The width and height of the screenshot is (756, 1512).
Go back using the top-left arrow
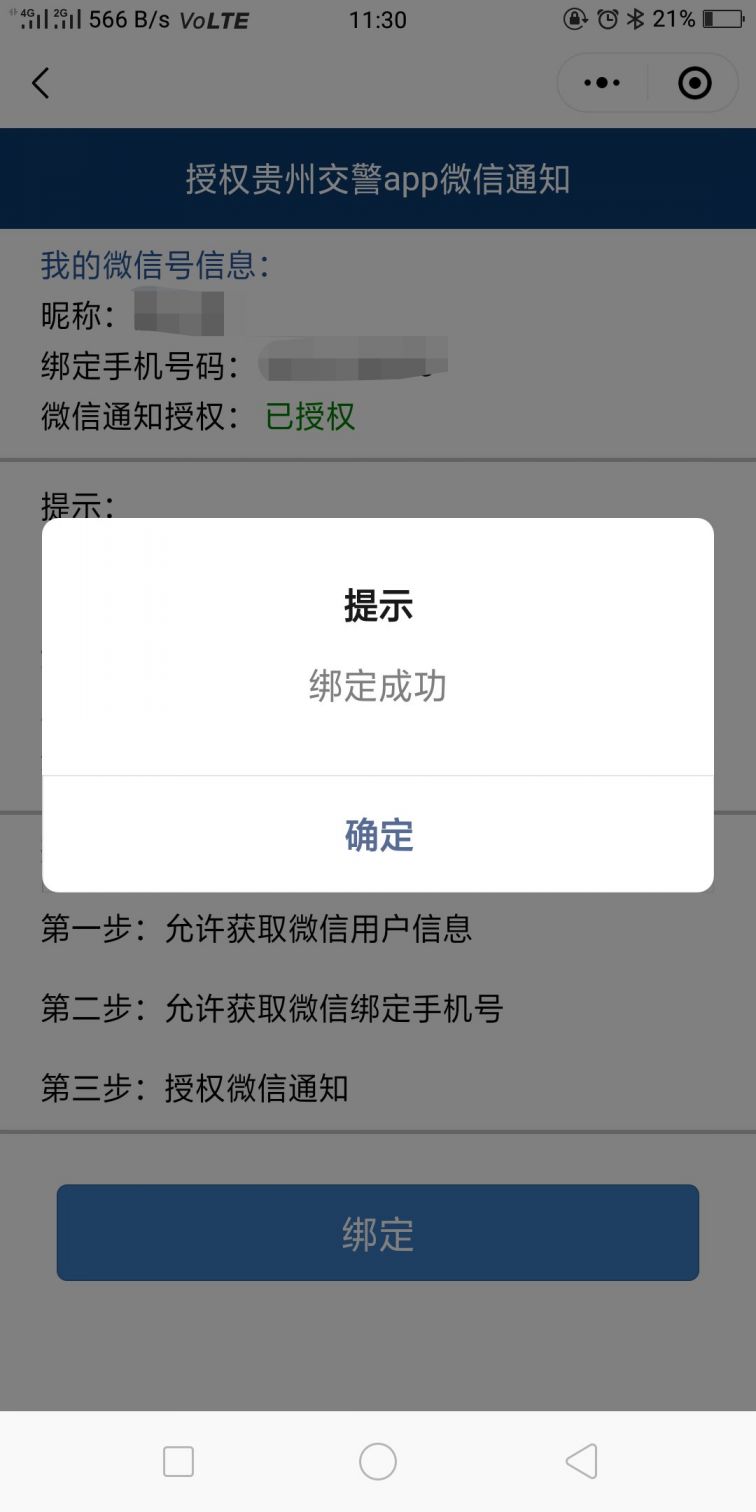[x=41, y=83]
